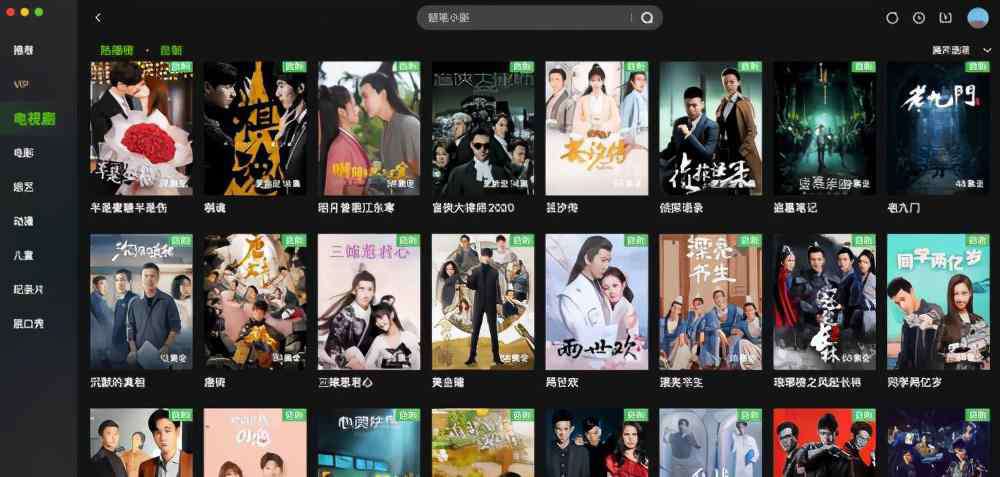Screen dimensions: 1000x477
Task: Open 盲侠大律师2020 poster
Action: (483, 128)
